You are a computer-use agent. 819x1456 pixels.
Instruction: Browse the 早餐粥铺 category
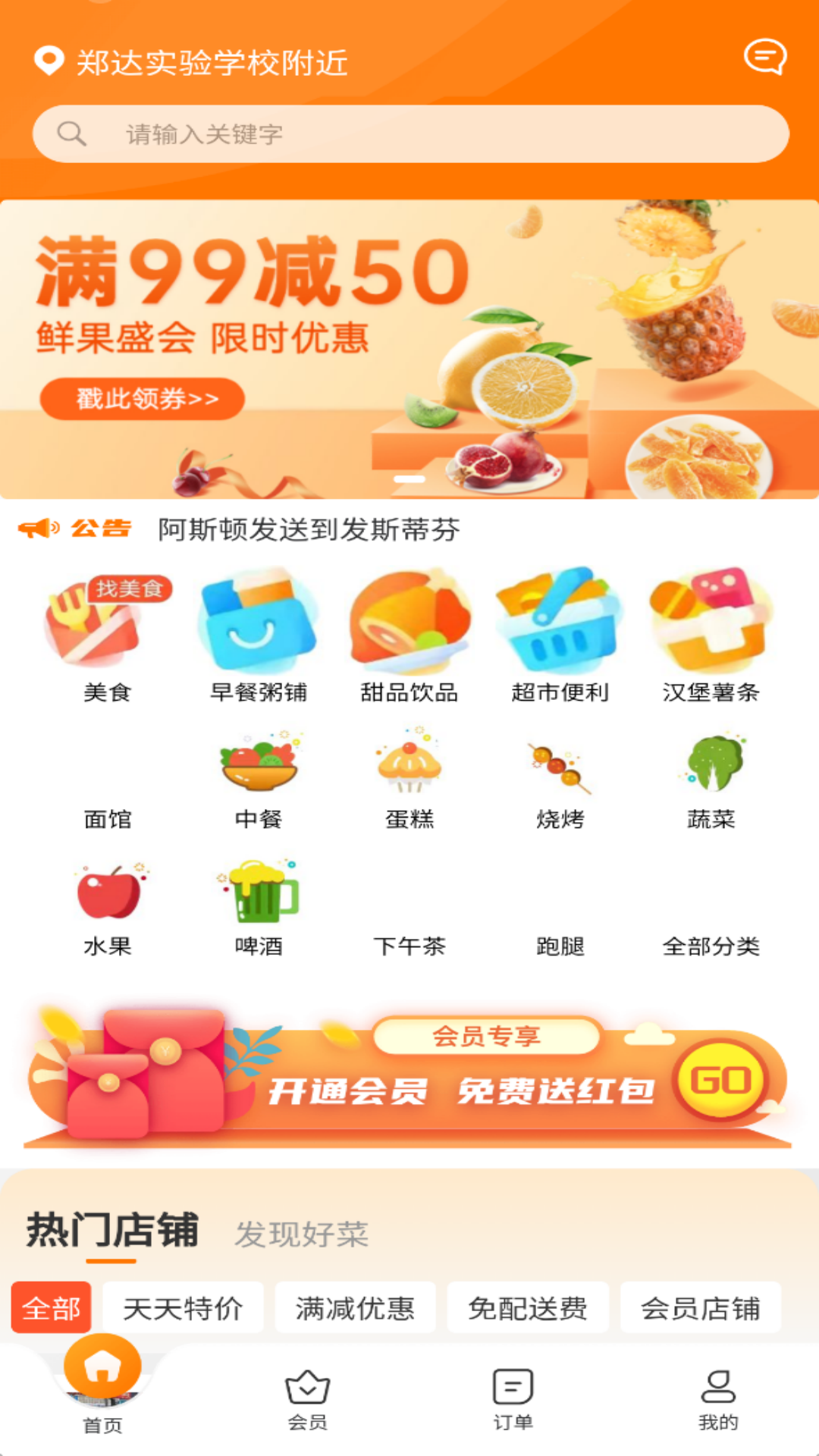coord(258,637)
